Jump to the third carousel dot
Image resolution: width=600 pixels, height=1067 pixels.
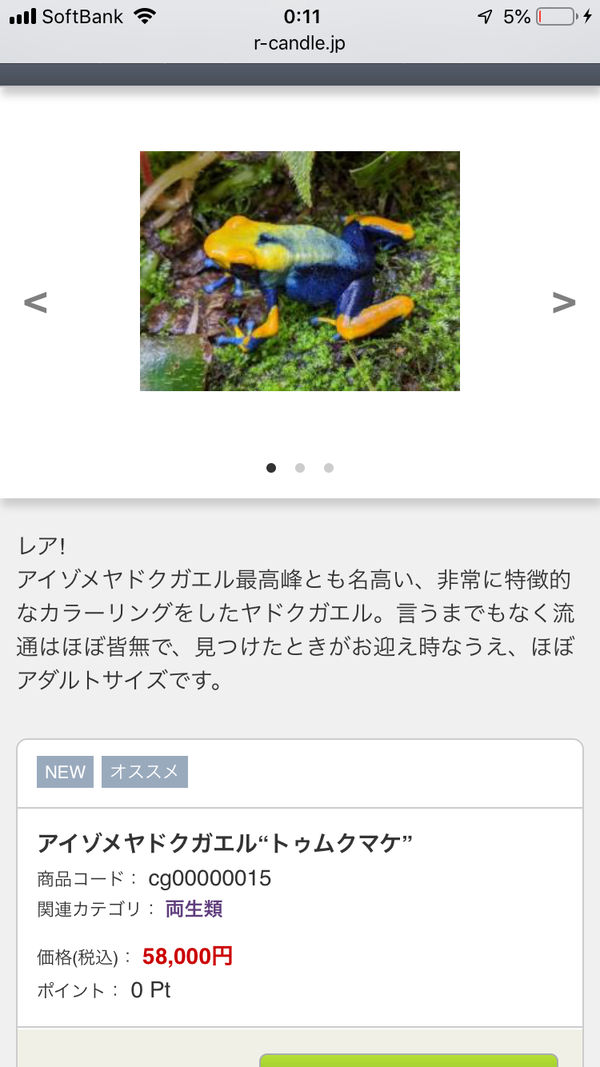tap(329, 467)
